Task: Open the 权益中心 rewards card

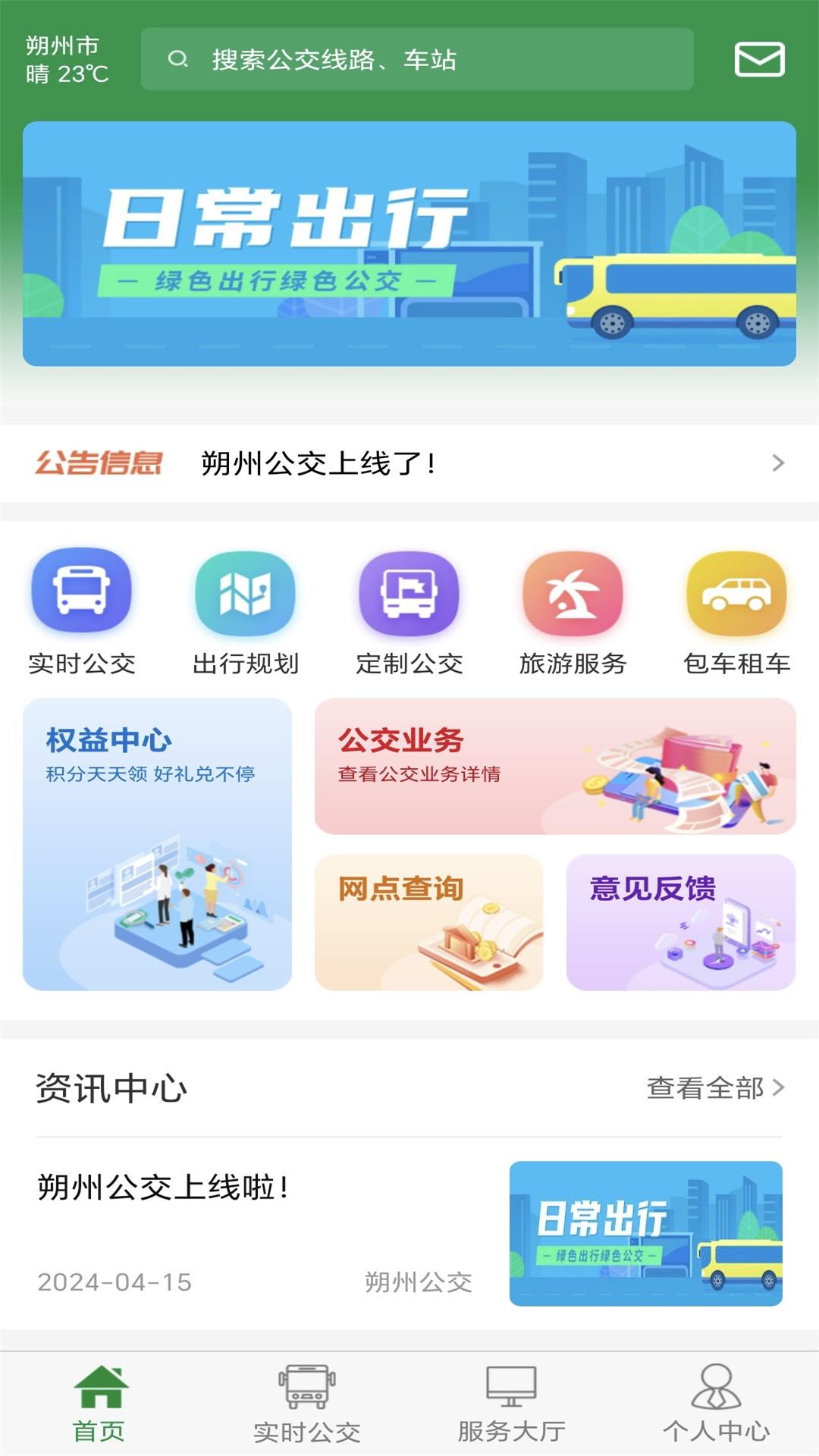Action: (158, 842)
